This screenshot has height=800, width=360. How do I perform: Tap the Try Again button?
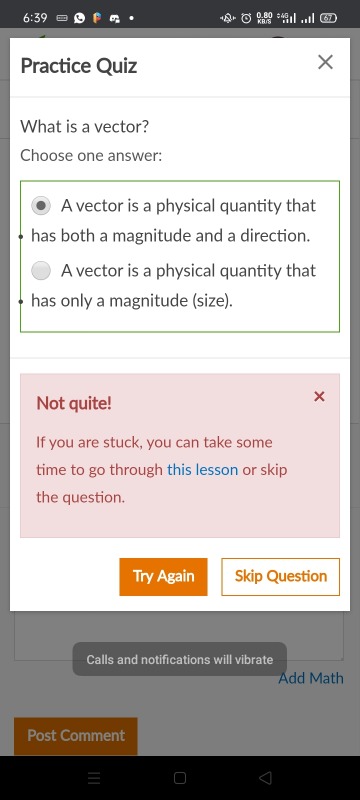[x=164, y=577]
